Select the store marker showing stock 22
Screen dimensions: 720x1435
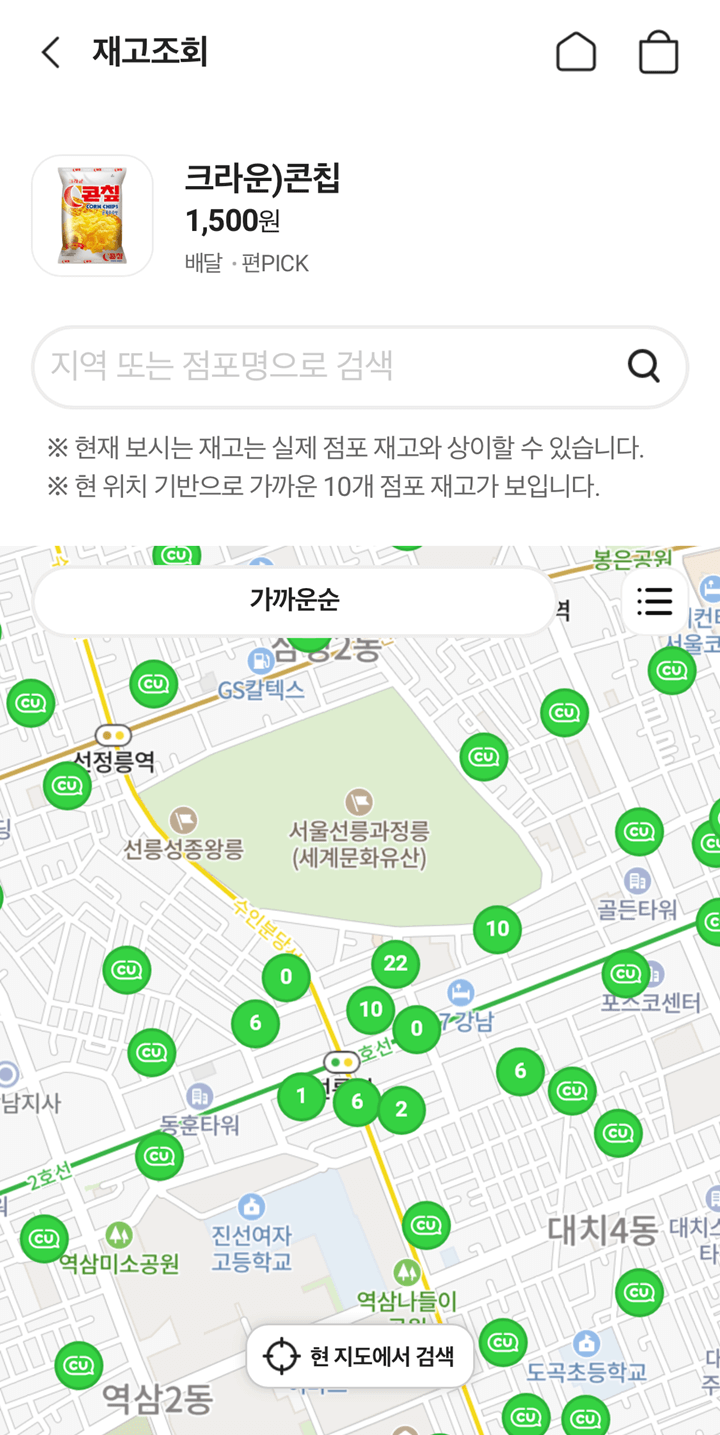(394, 963)
